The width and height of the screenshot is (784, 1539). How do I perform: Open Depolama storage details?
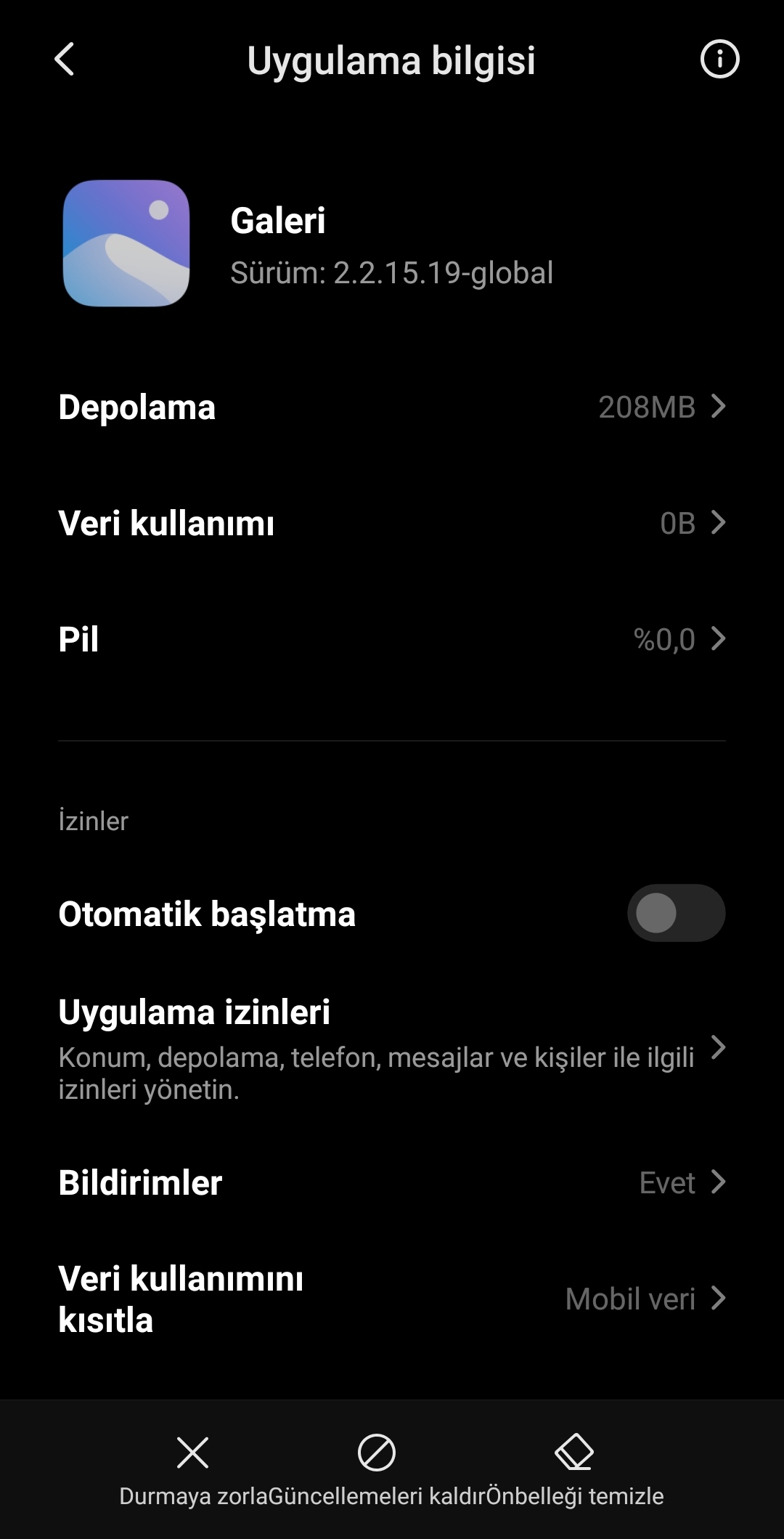tap(392, 407)
